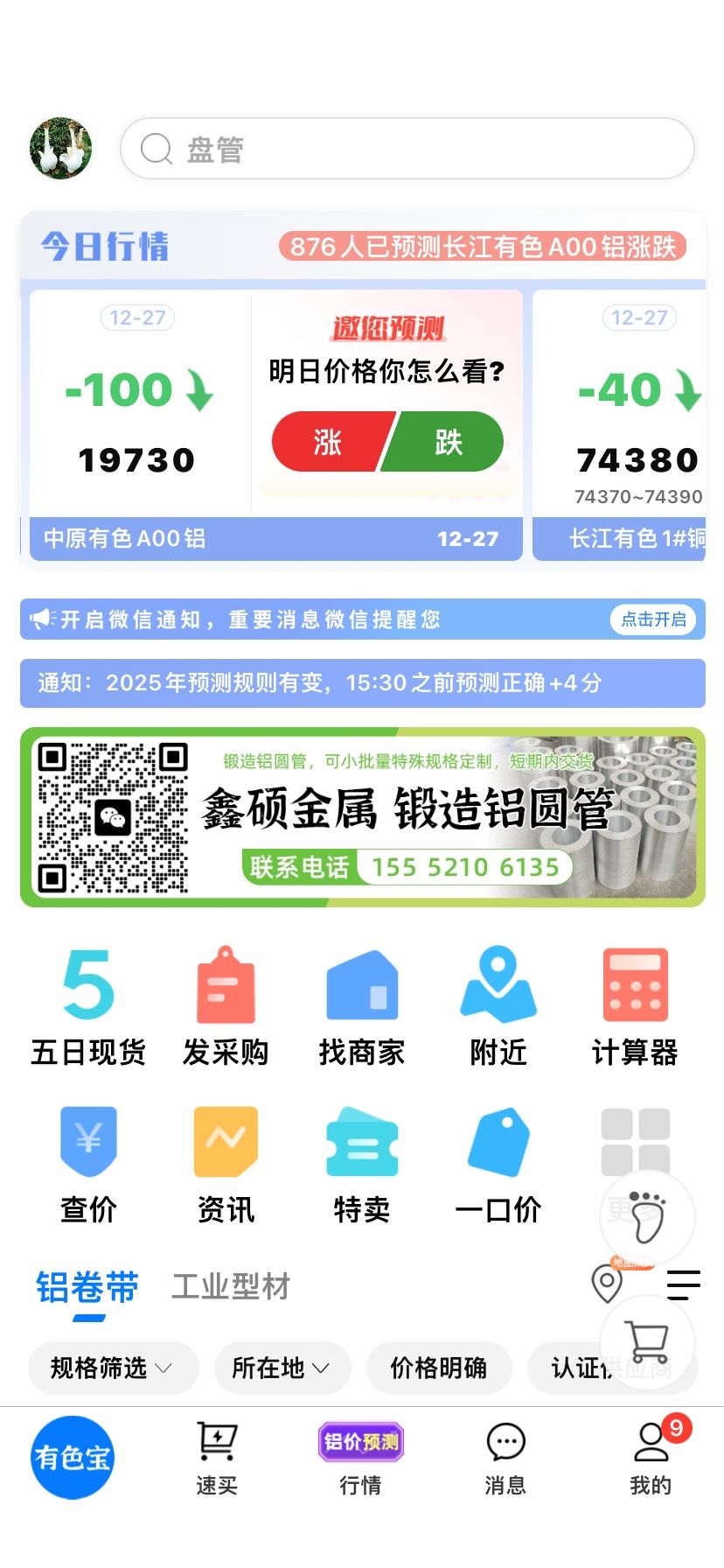
Task: Expand the 所在地 dropdown
Action: 282,1368
